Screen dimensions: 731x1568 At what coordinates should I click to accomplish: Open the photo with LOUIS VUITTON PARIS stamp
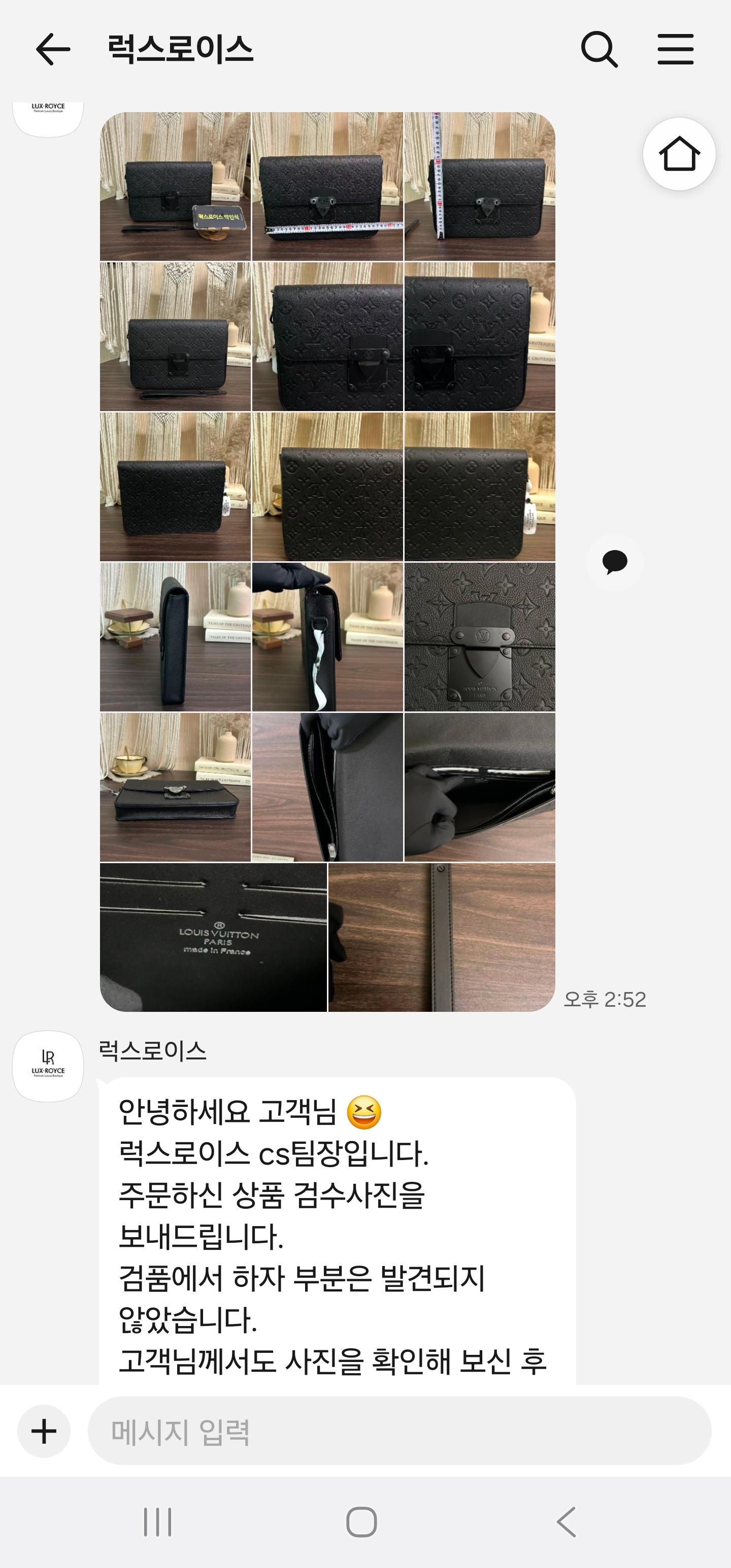pos(213,937)
